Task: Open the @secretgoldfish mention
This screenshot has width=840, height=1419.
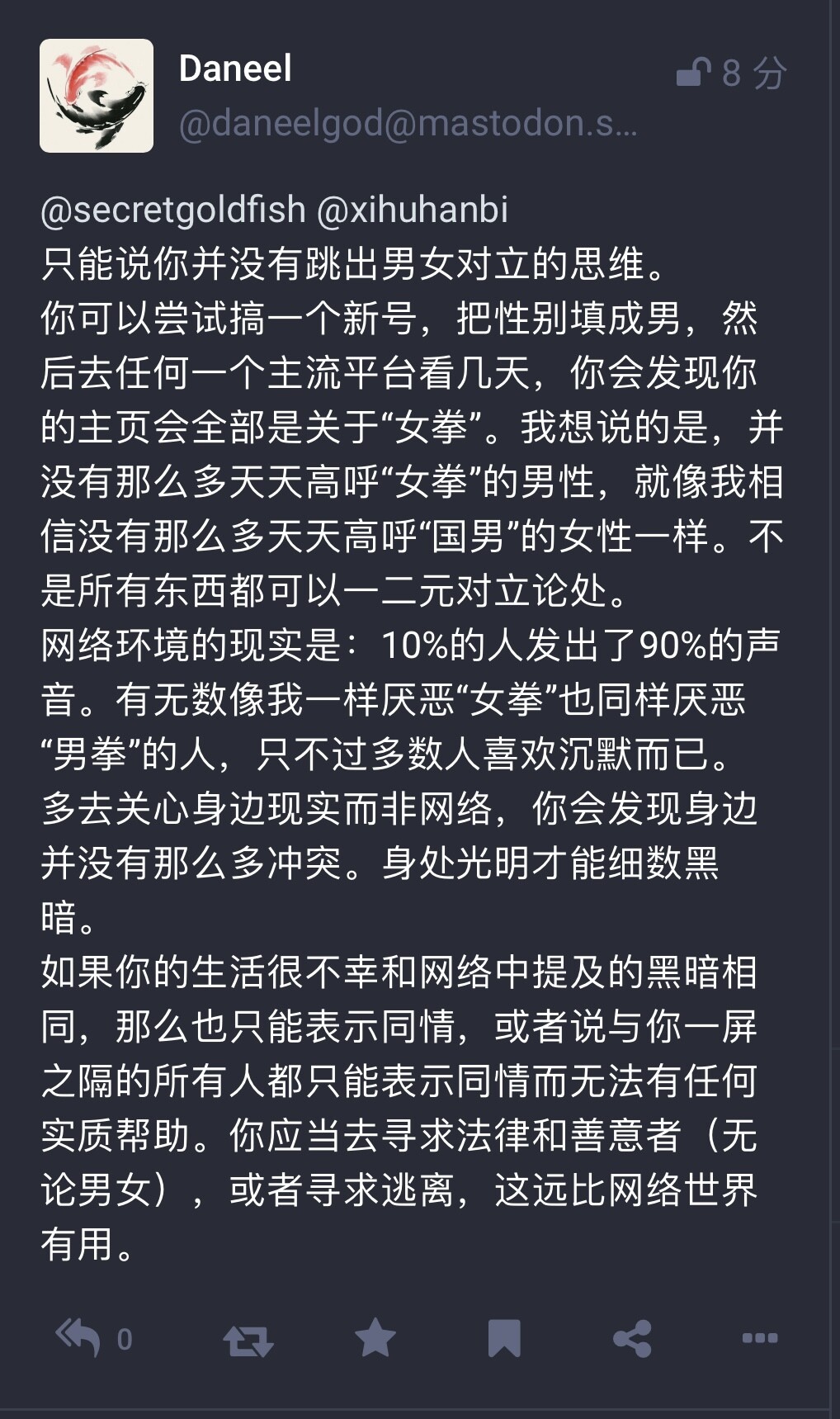Action: pyautogui.click(x=173, y=210)
